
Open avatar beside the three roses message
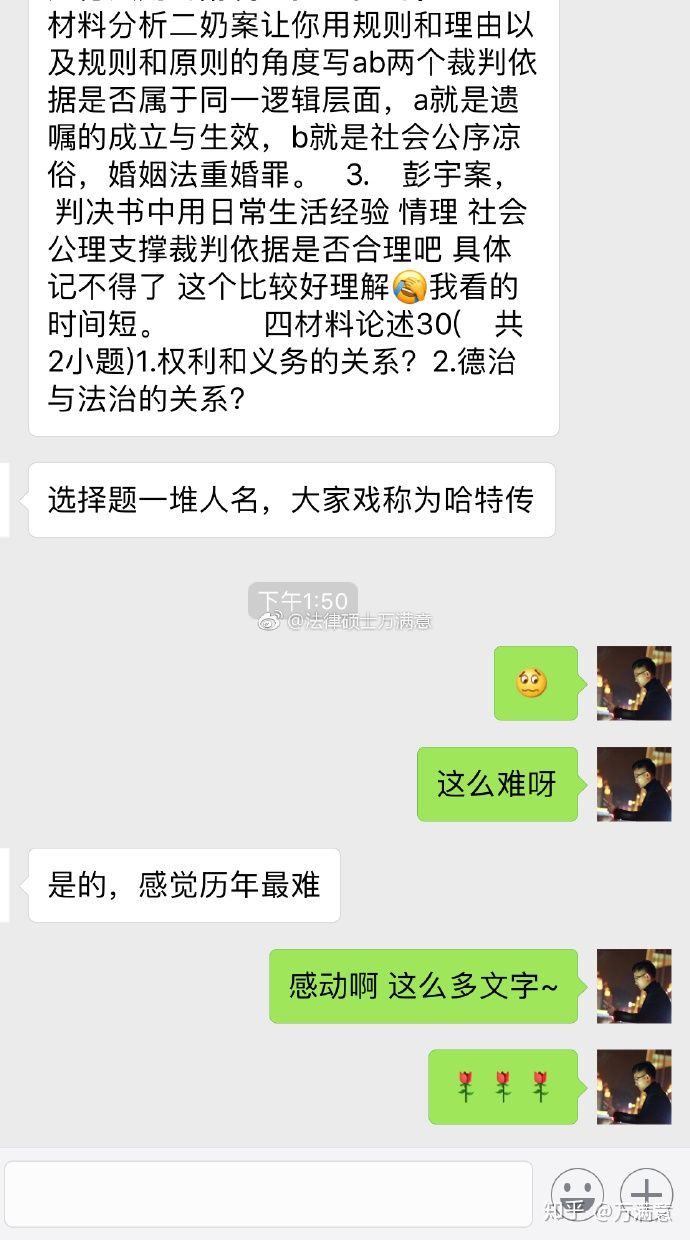[x=634, y=1086]
